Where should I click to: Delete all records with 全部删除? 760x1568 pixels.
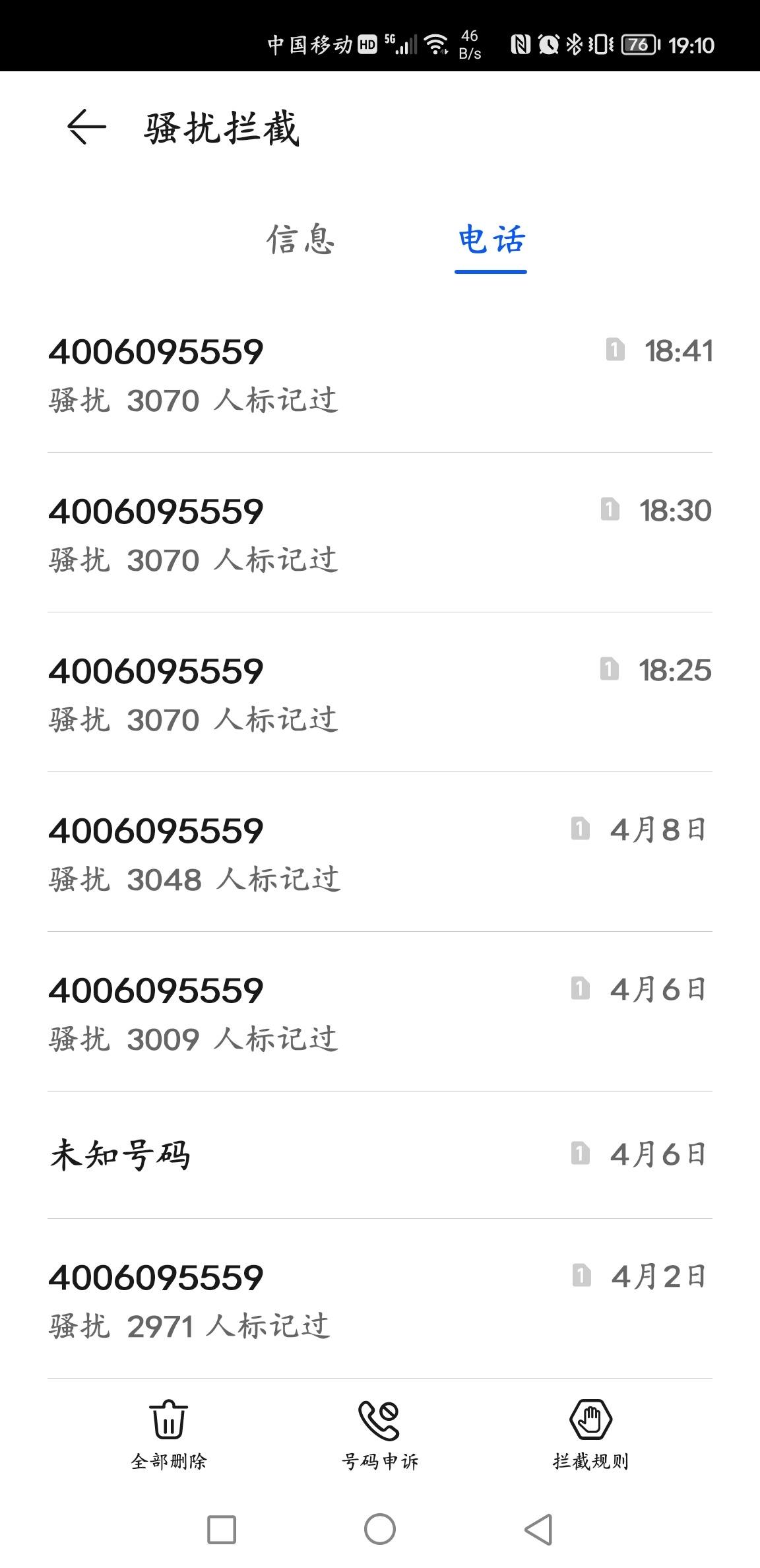[169, 1435]
